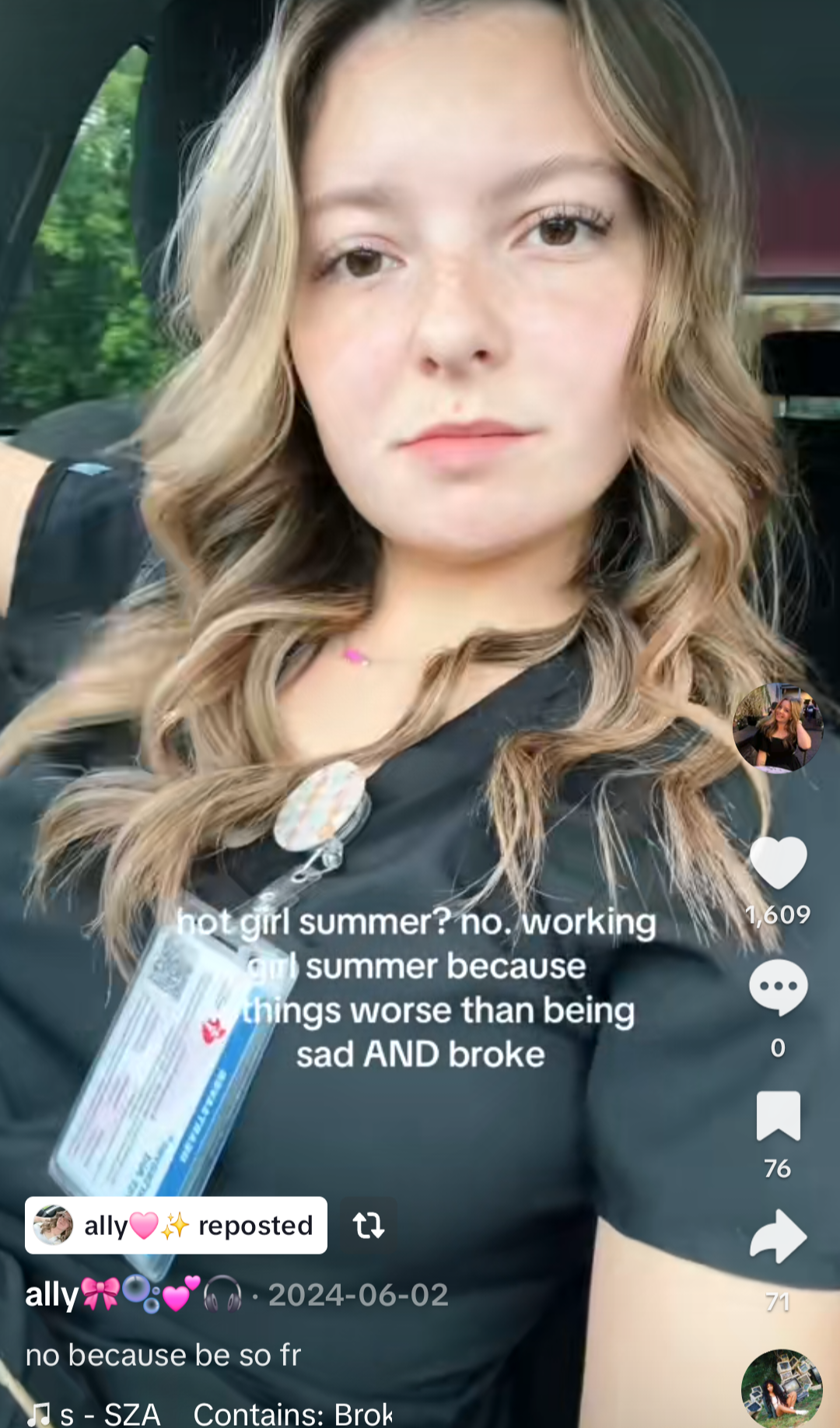
Task: Share the video via the arrow
Action: point(778,1236)
